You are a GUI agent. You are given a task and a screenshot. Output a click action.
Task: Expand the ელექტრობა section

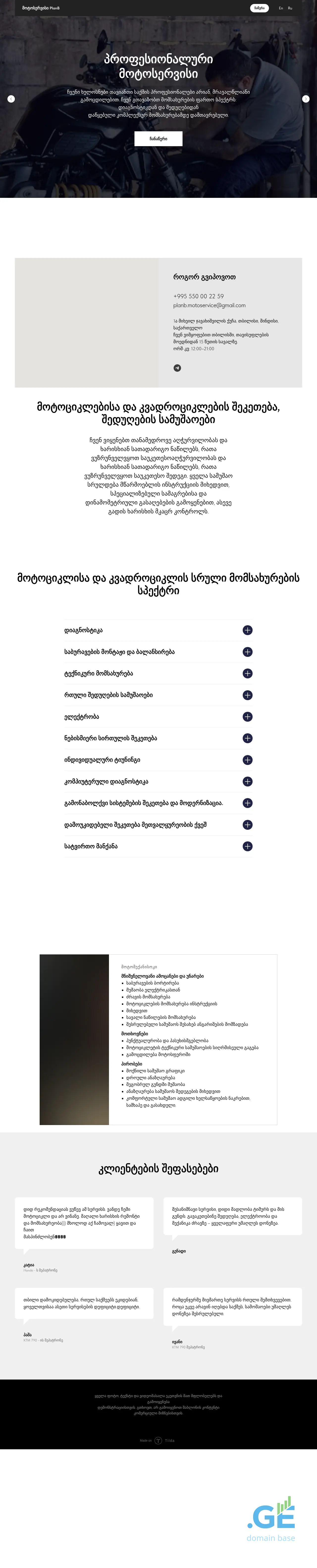point(247,716)
